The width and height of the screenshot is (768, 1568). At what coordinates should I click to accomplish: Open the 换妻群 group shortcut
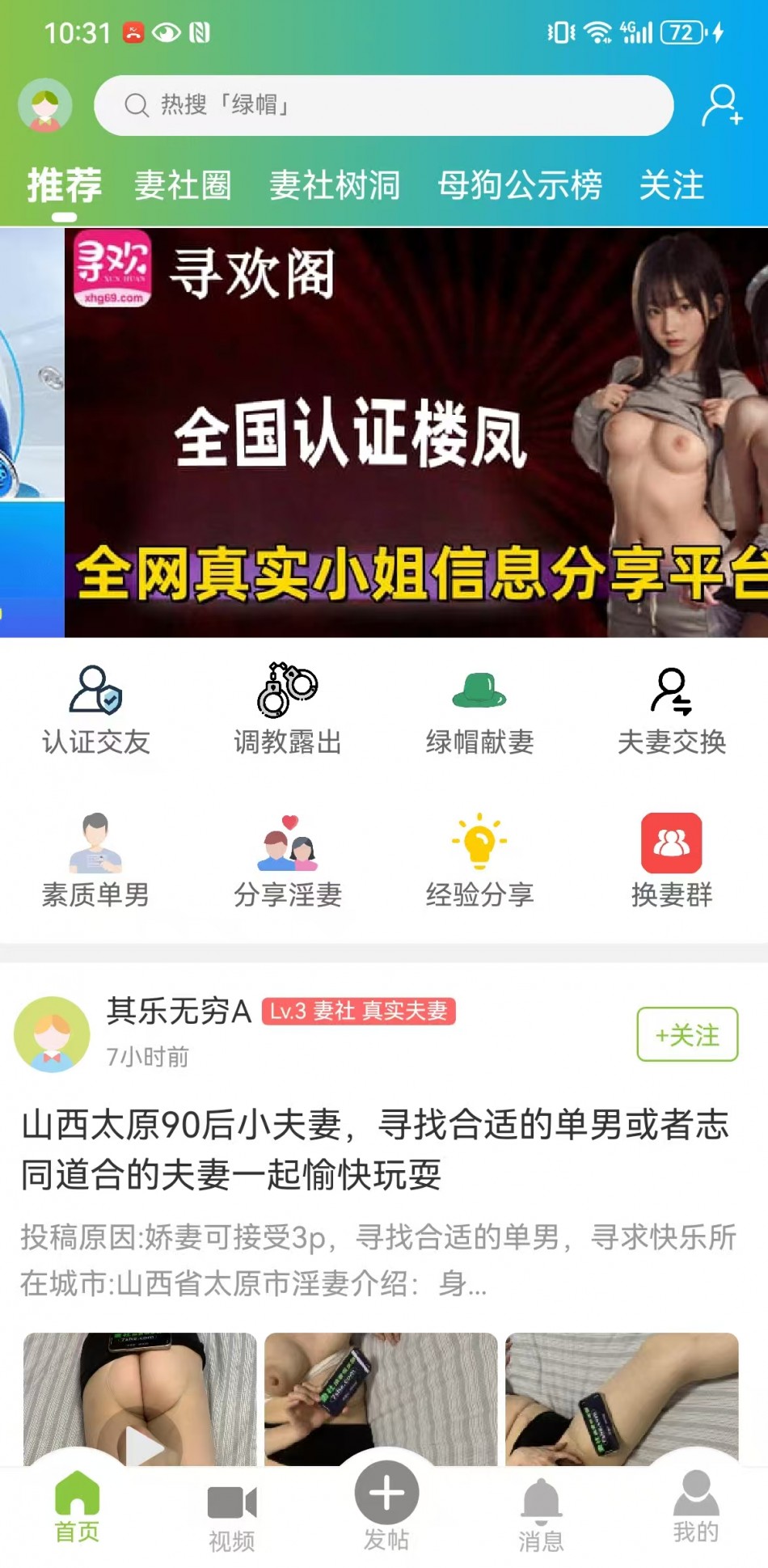[x=671, y=860]
